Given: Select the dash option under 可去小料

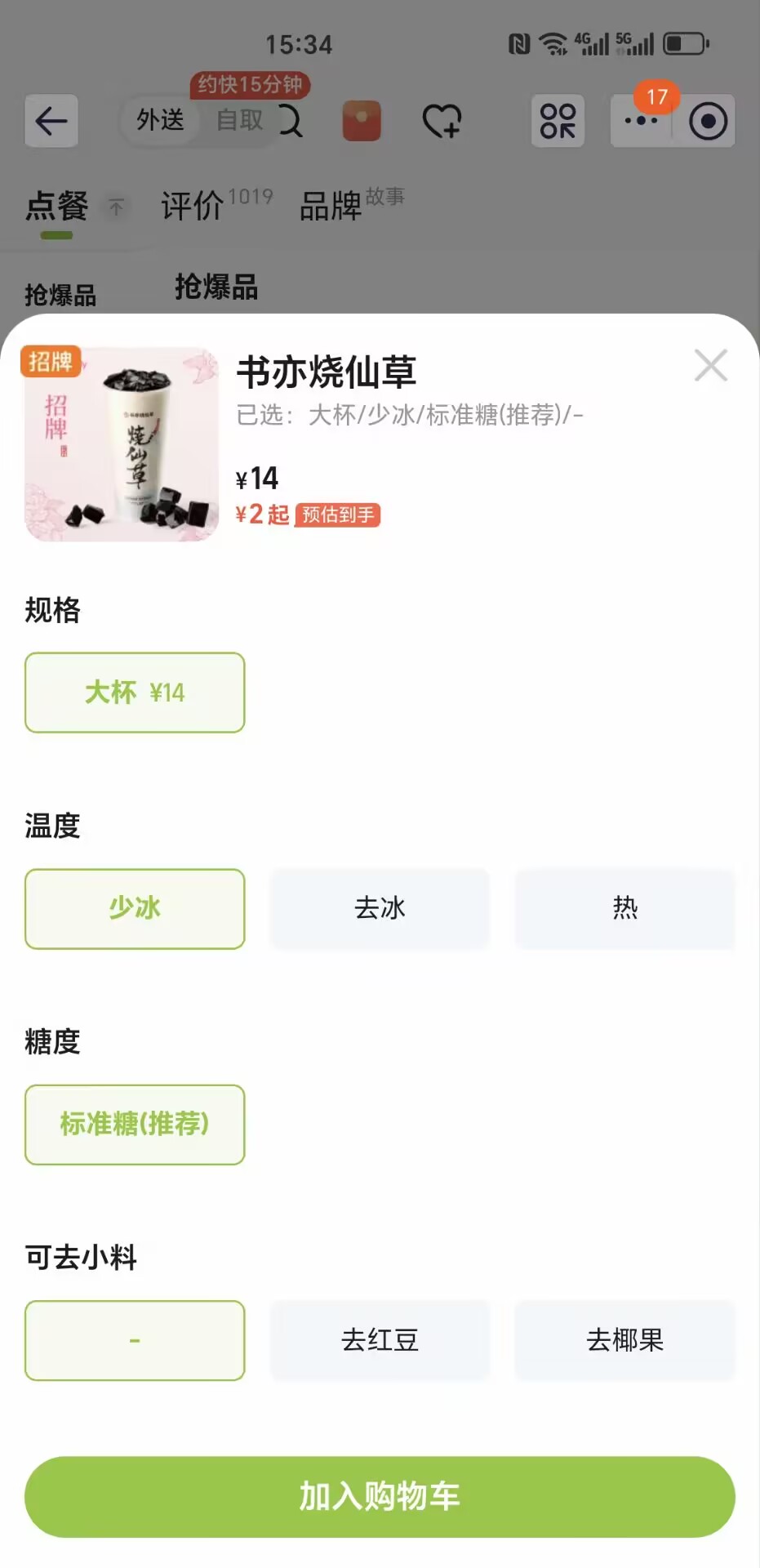Looking at the screenshot, I should pos(135,1340).
